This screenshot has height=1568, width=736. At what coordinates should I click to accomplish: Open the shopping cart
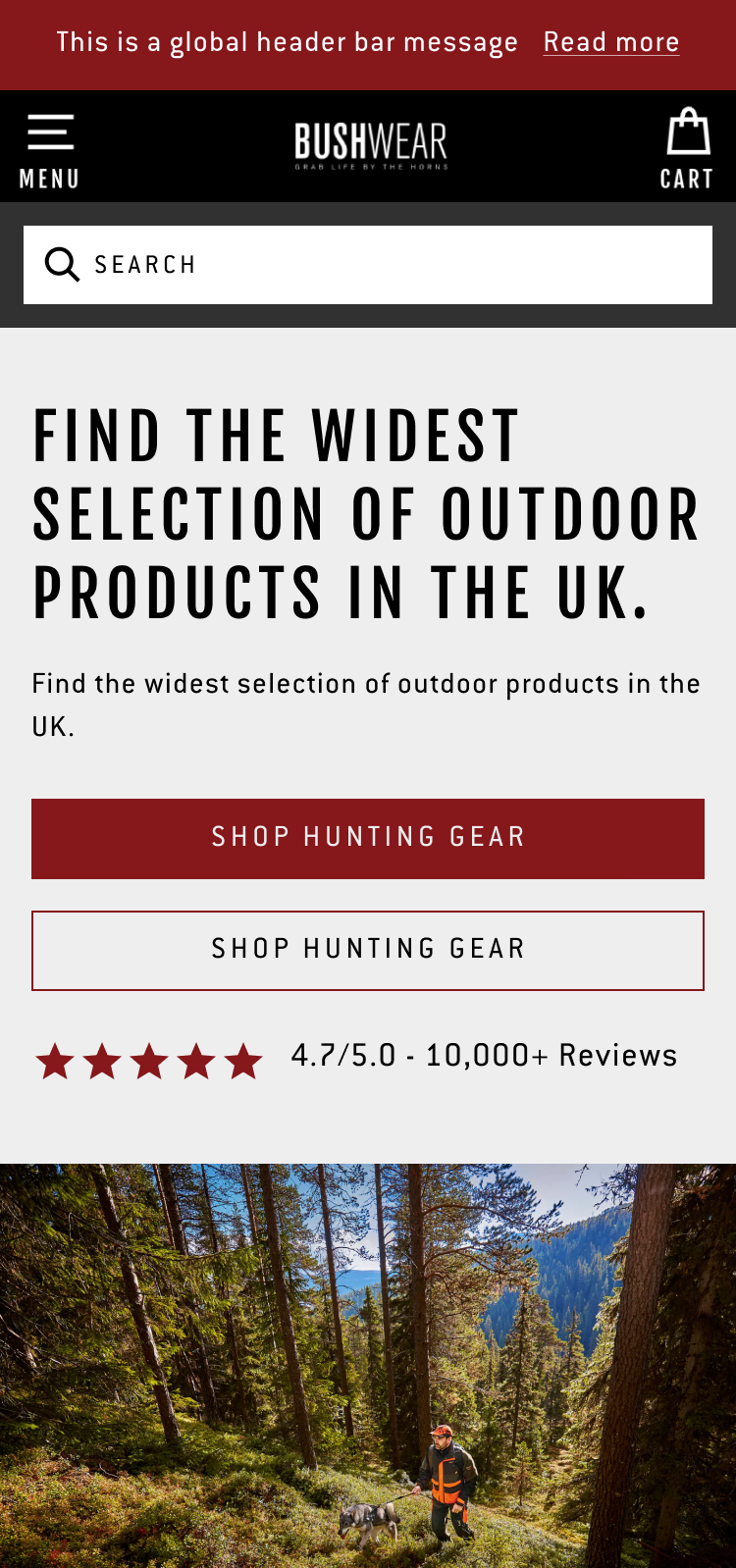687,147
